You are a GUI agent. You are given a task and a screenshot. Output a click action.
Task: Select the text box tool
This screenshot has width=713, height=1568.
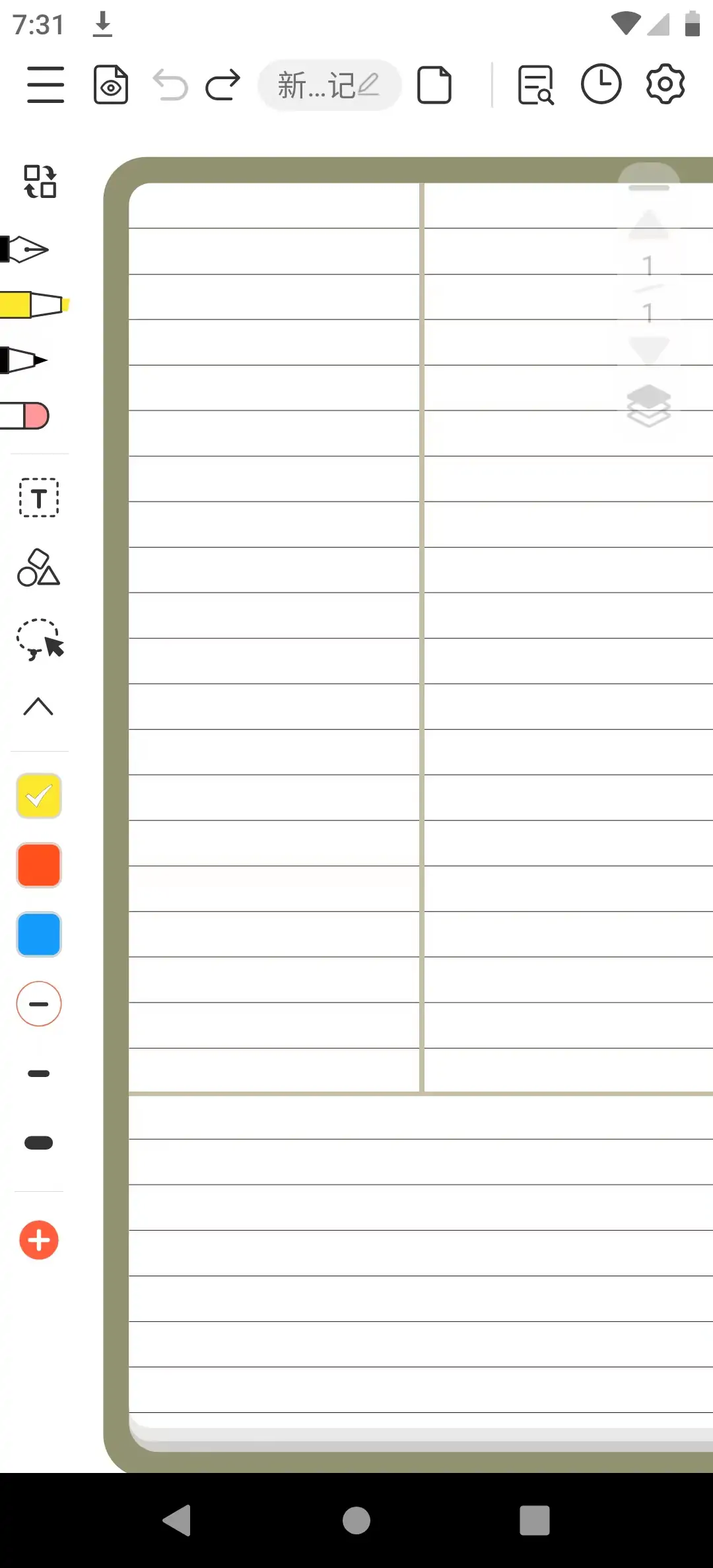pyautogui.click(x=39, y=498)
